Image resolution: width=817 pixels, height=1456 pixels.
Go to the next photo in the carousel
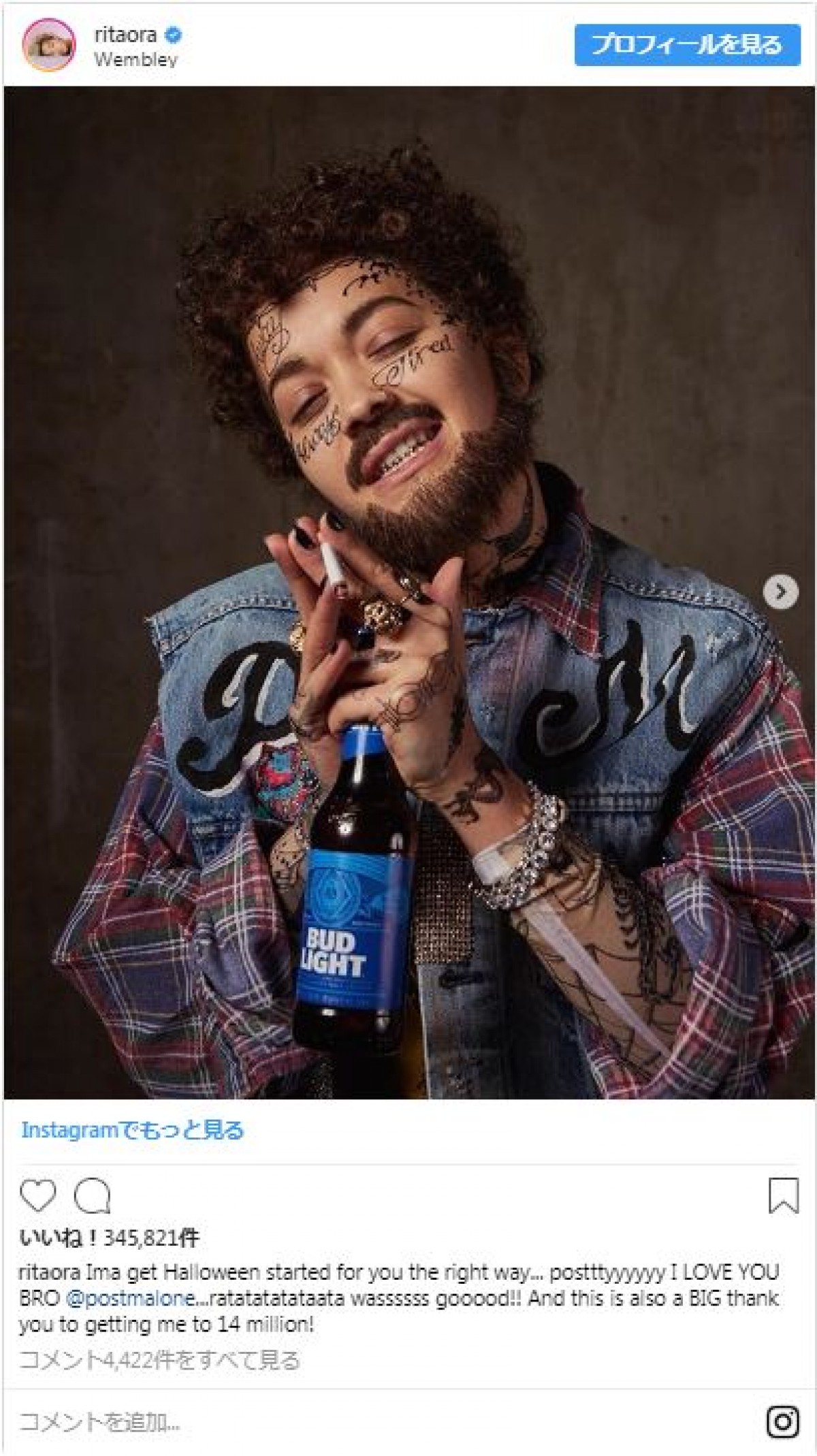coord(780,592)
